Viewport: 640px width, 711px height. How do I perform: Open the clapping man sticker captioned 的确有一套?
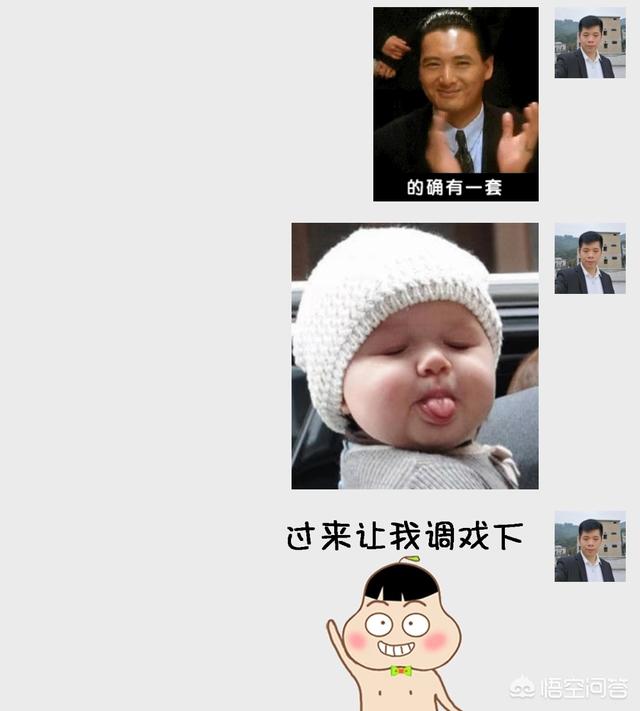coord(455,104)
